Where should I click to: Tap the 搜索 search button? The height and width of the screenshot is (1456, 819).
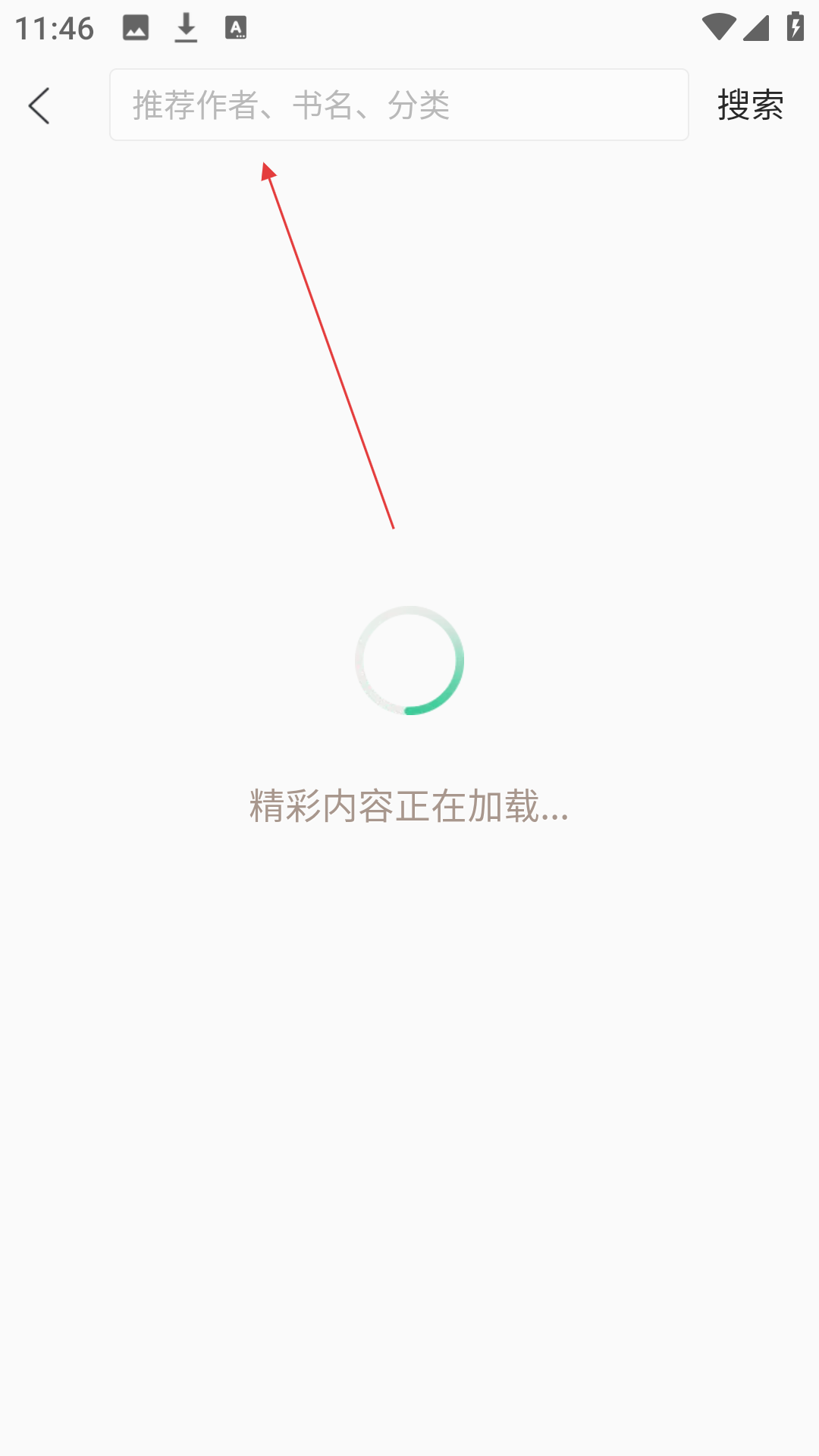750,105
